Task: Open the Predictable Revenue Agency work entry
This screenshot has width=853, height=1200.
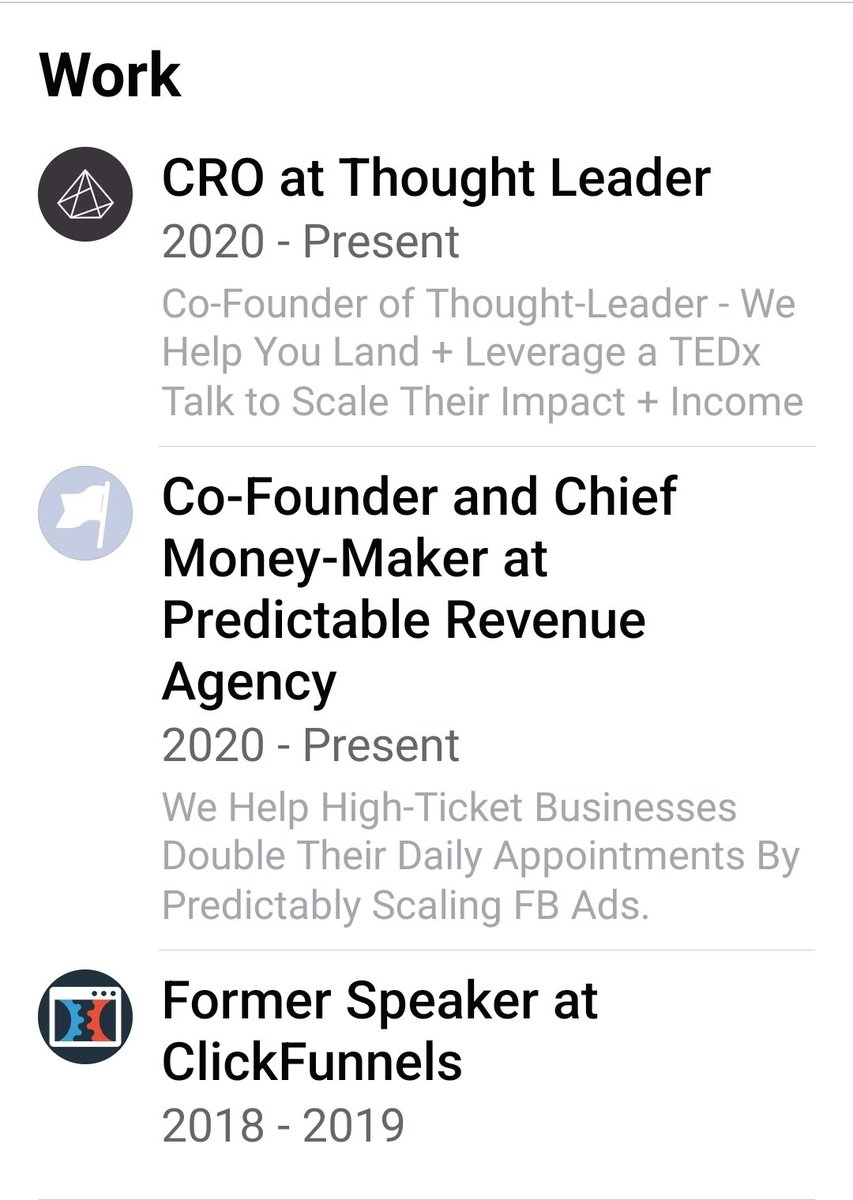Action: [420, 590]
